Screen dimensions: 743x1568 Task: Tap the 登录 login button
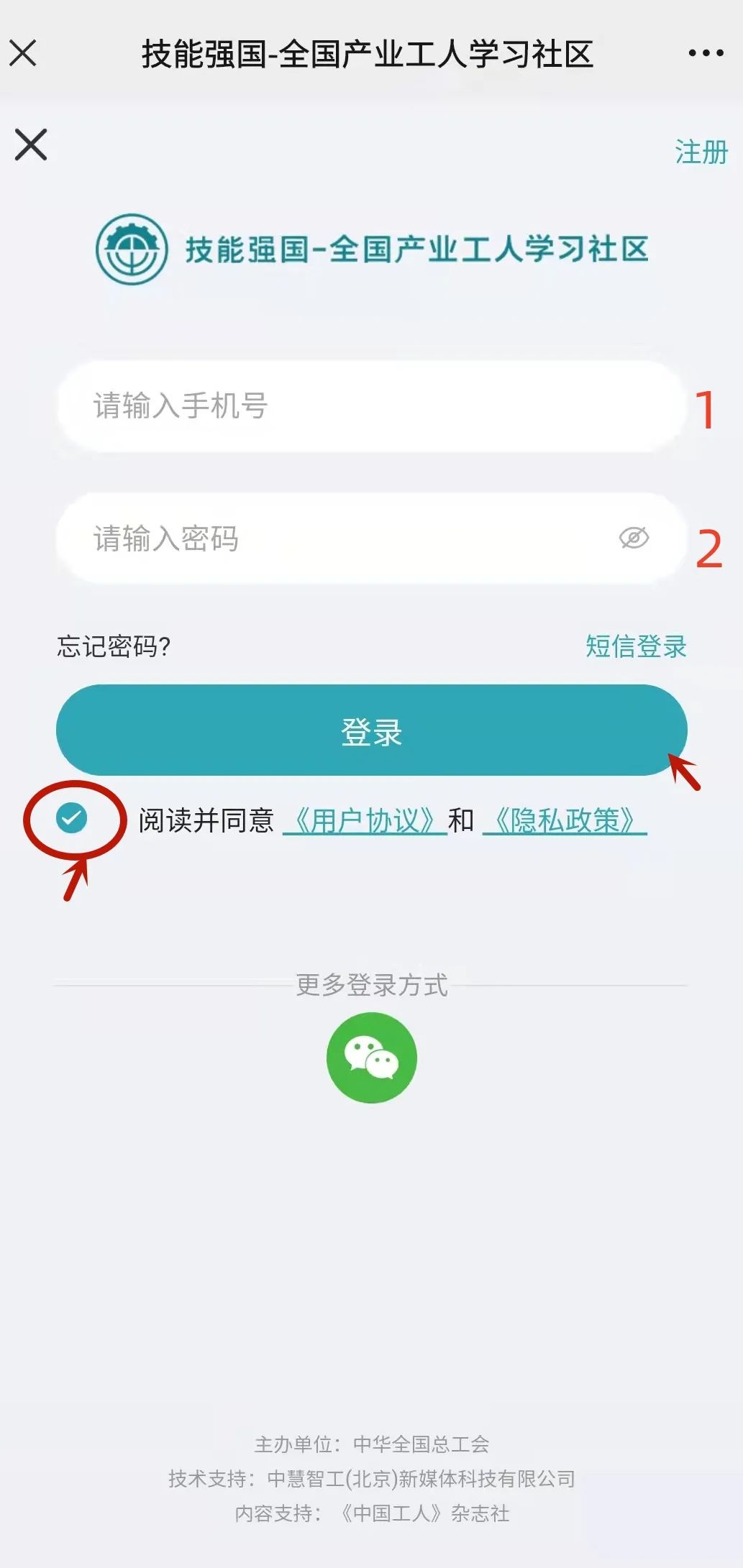click(371, 730)
